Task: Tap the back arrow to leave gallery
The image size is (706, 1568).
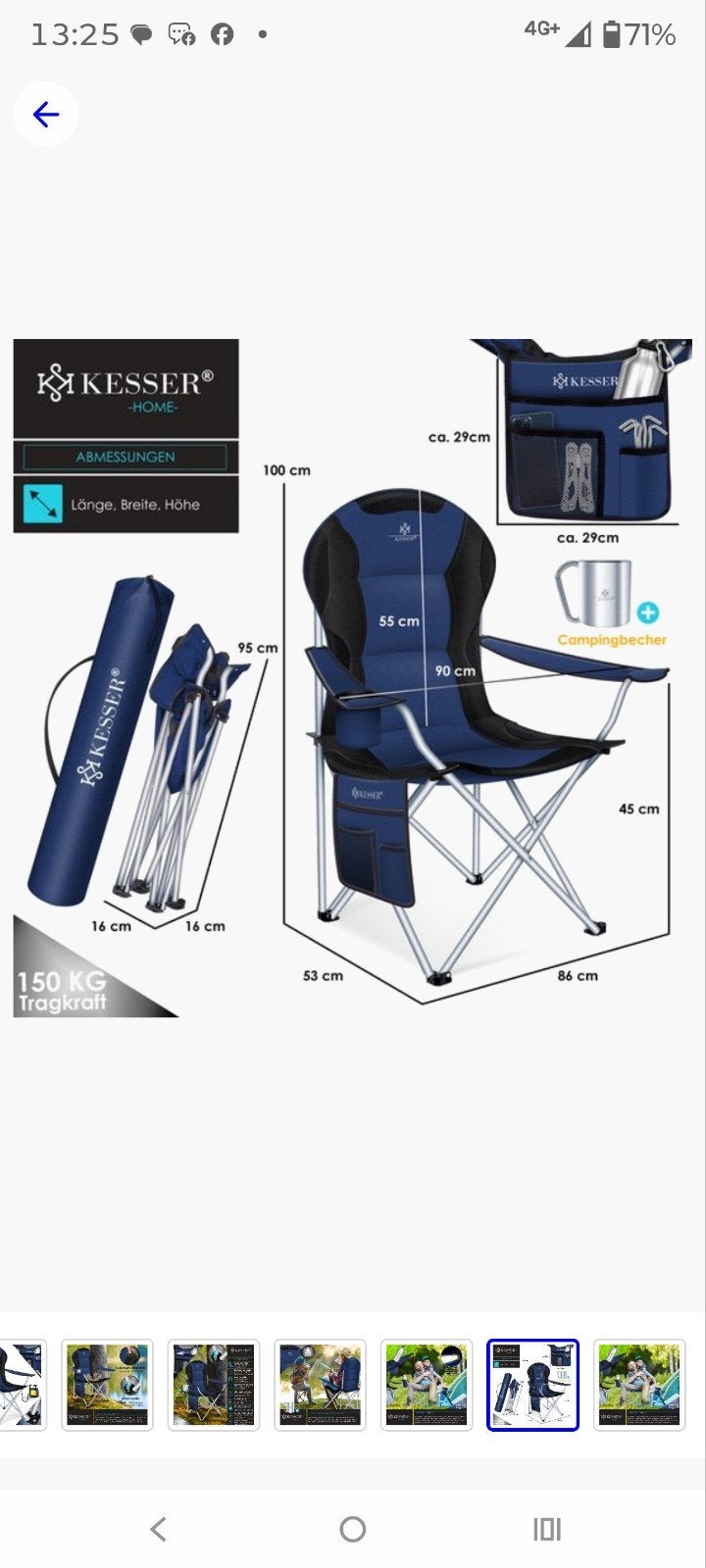Action: click(45, 115)
